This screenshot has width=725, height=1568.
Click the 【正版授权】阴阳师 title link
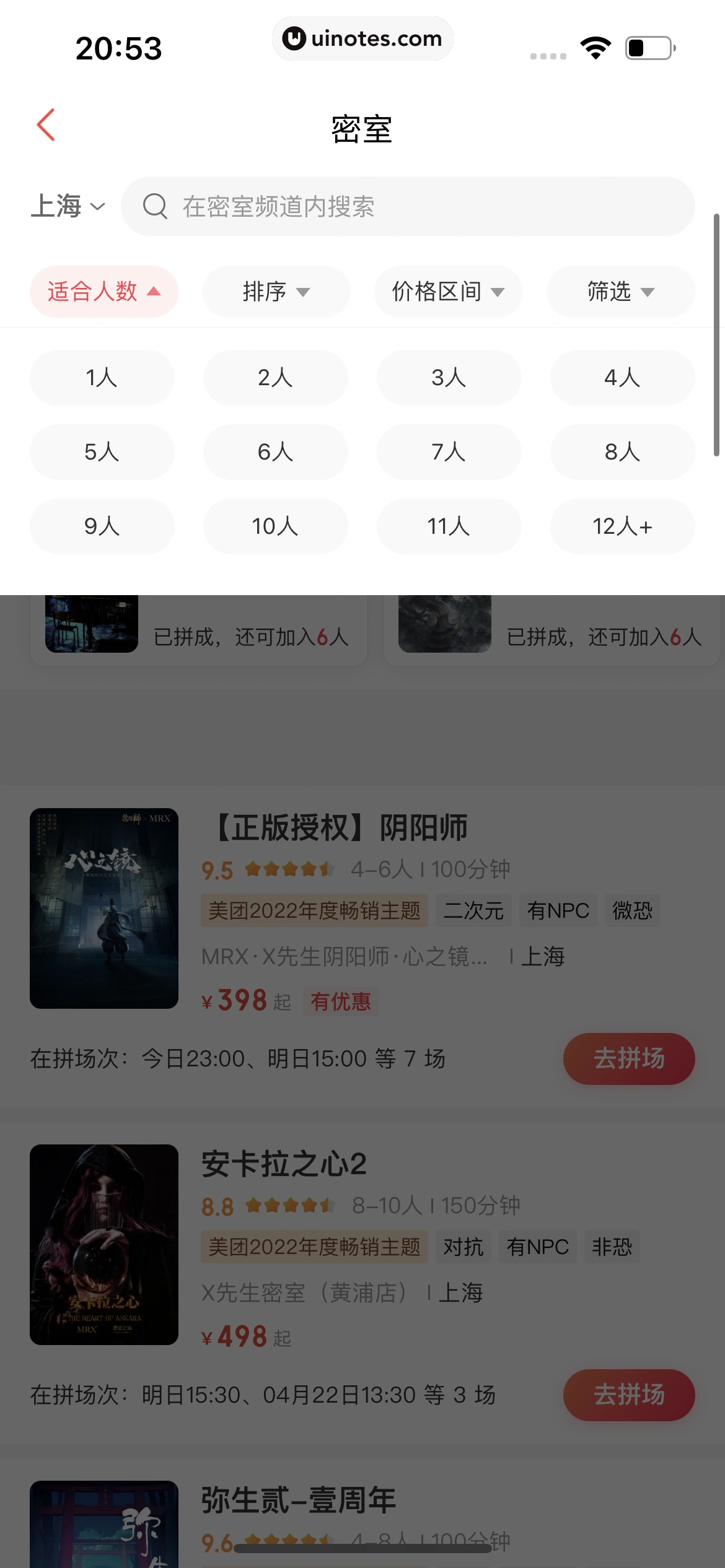coord(338,828)
